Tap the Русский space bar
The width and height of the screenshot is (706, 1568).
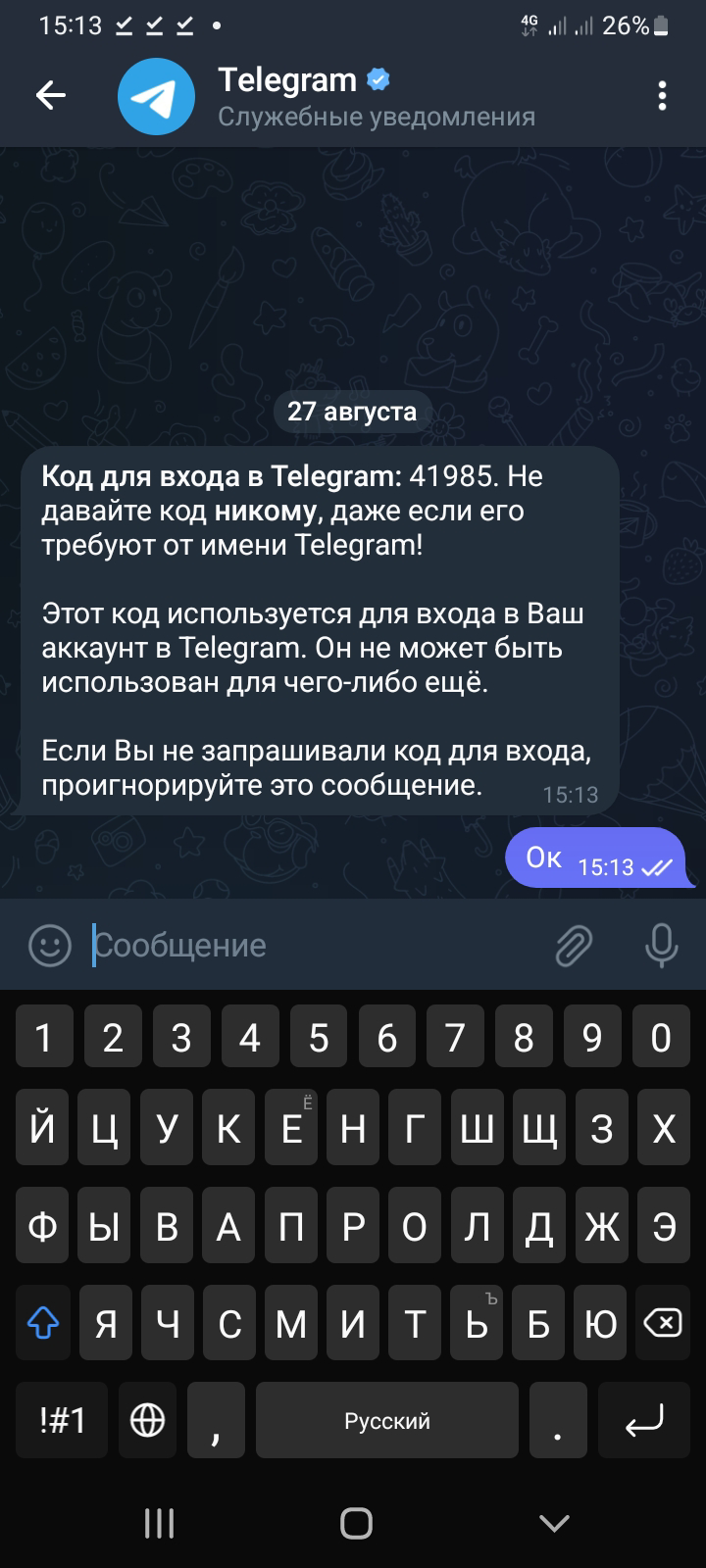386,1420
